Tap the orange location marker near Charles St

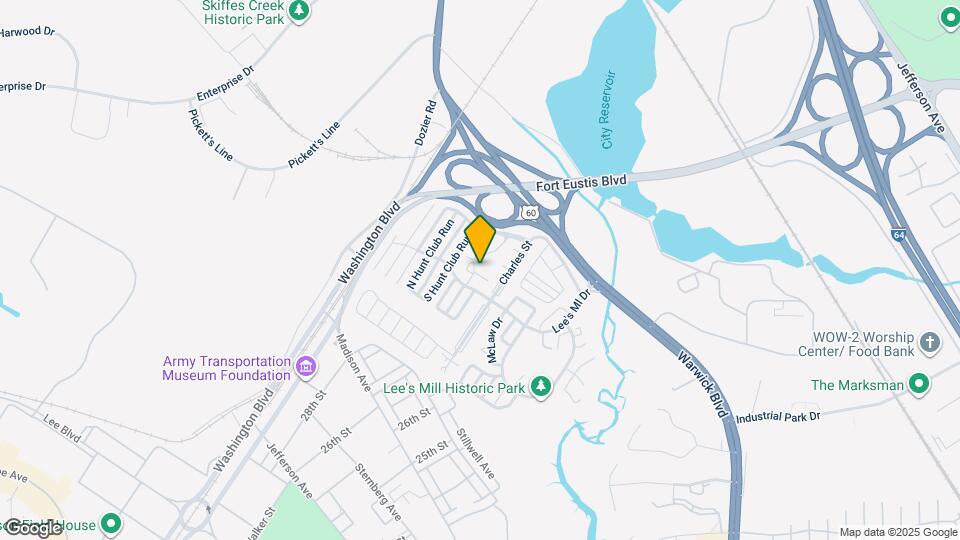[x=480, y=239]
